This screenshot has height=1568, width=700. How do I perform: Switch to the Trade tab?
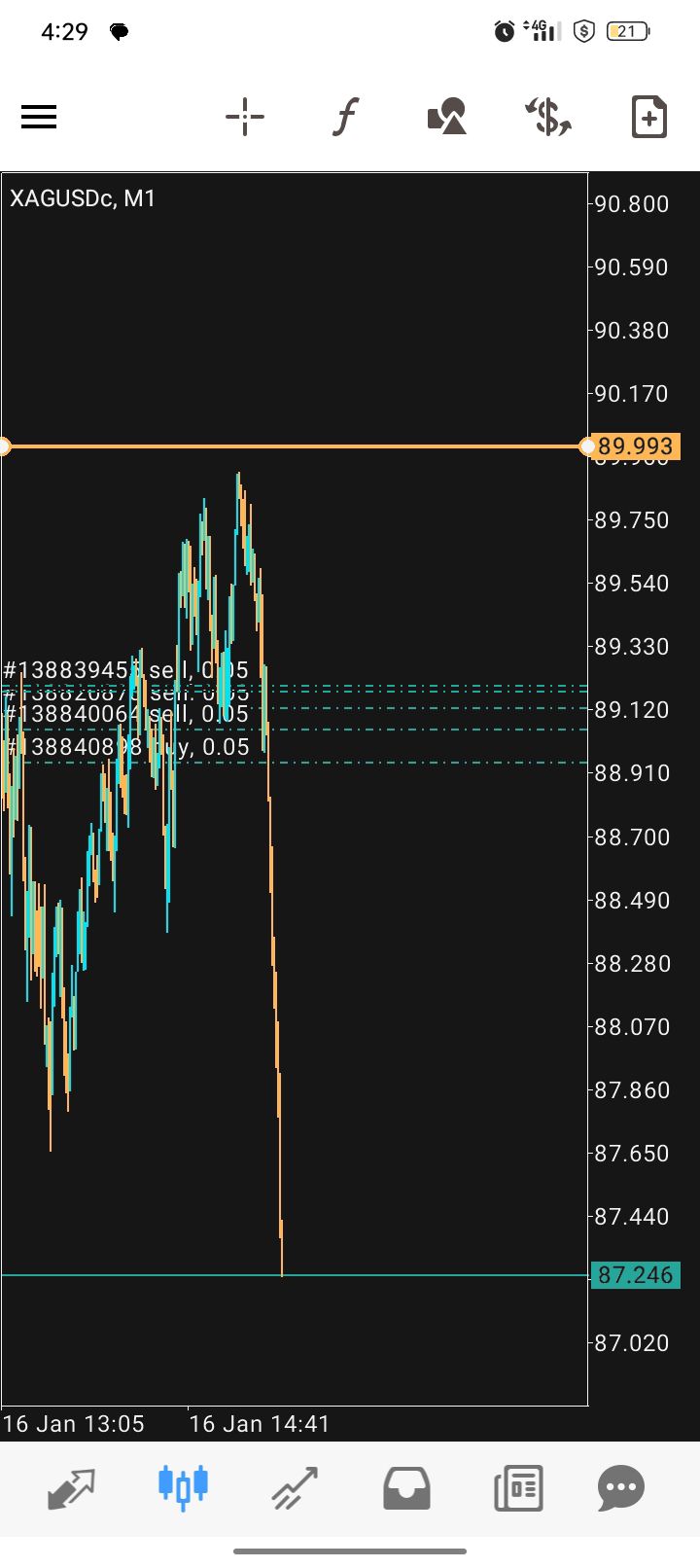pos(295,1488)
